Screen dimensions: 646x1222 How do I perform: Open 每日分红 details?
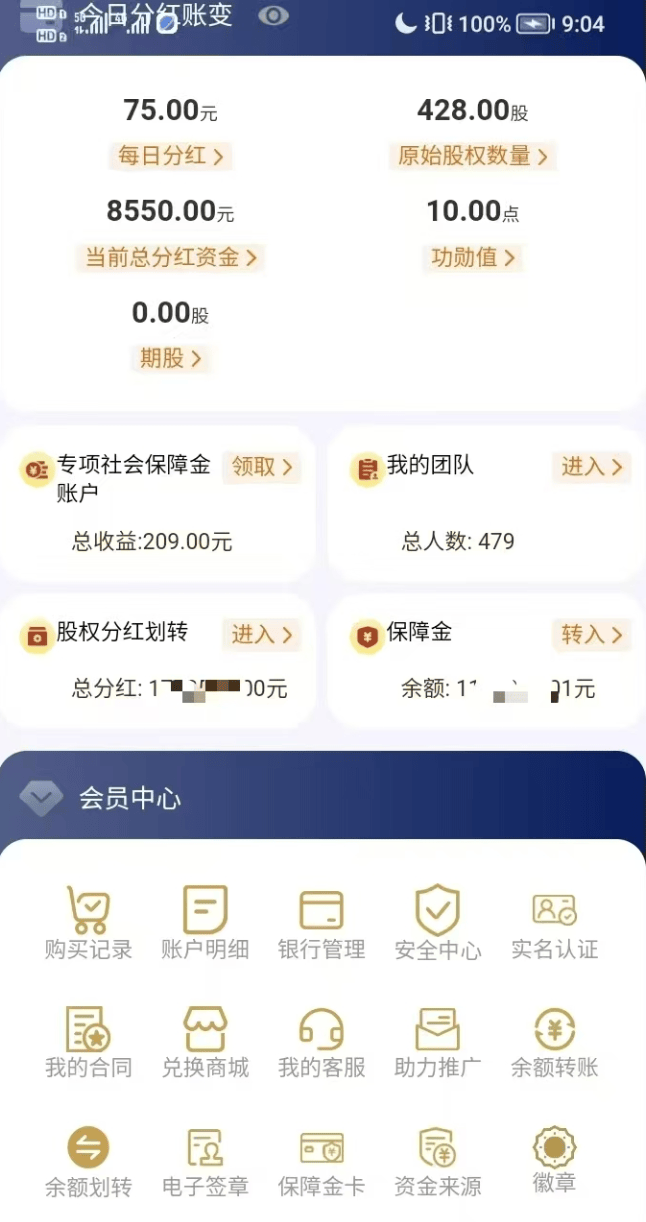pyautogui.click(x=169, y=156)
